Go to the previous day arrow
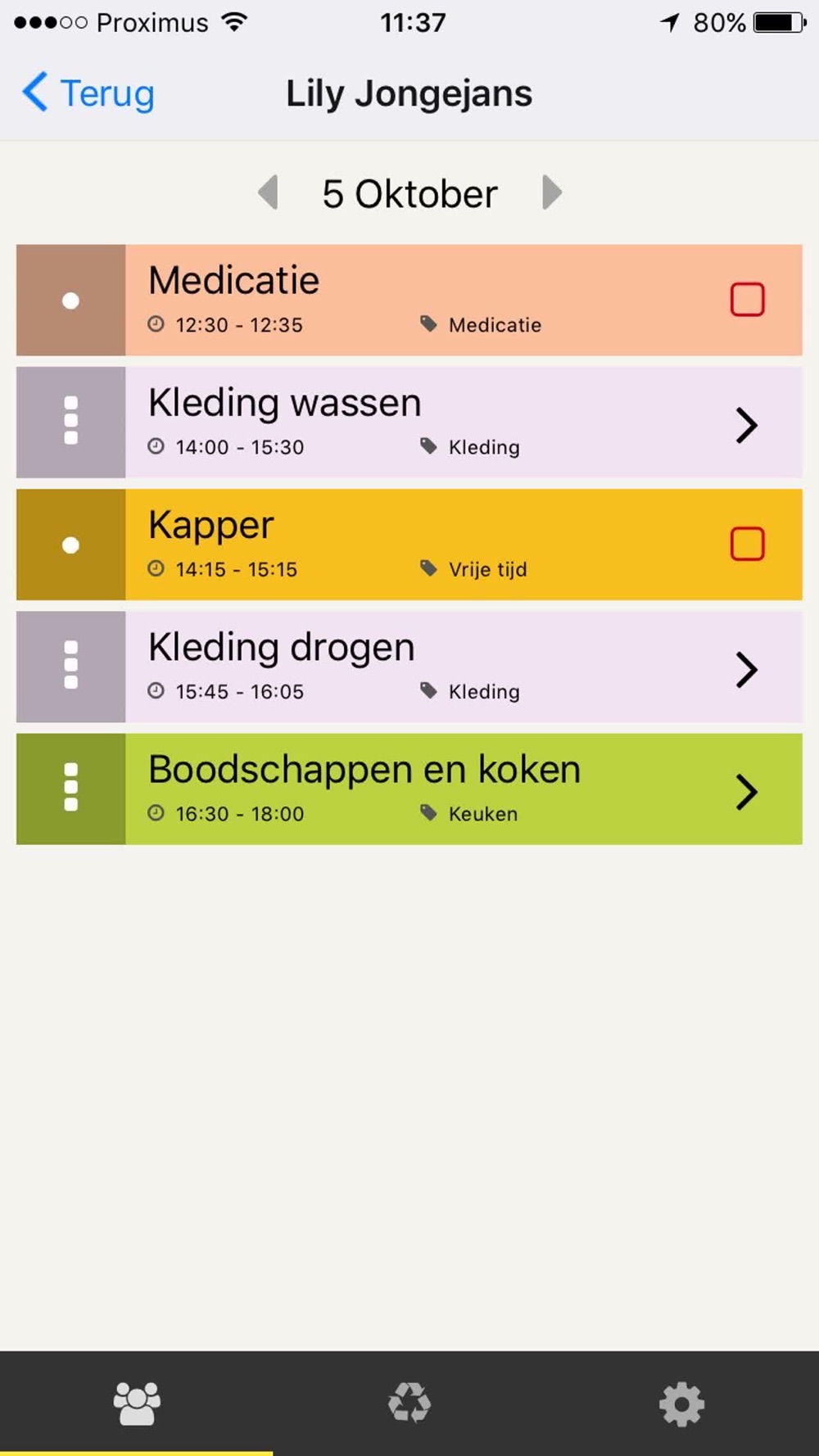The width and height of the screenshot is (819, 1456). pos(269,193)
